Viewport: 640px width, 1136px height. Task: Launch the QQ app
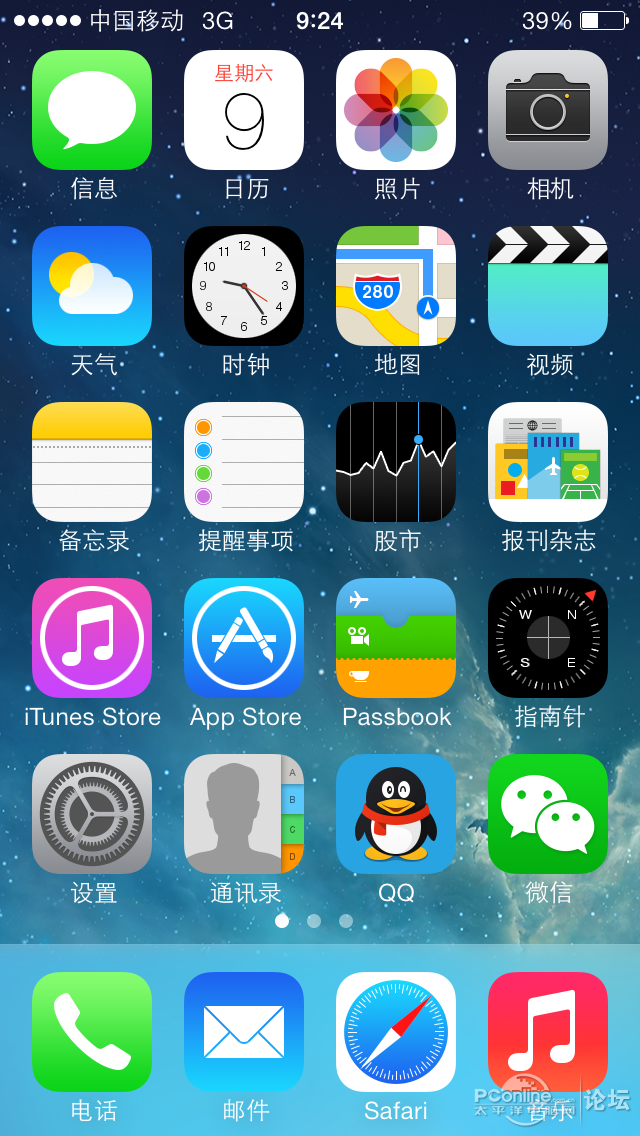click(396, 814)
